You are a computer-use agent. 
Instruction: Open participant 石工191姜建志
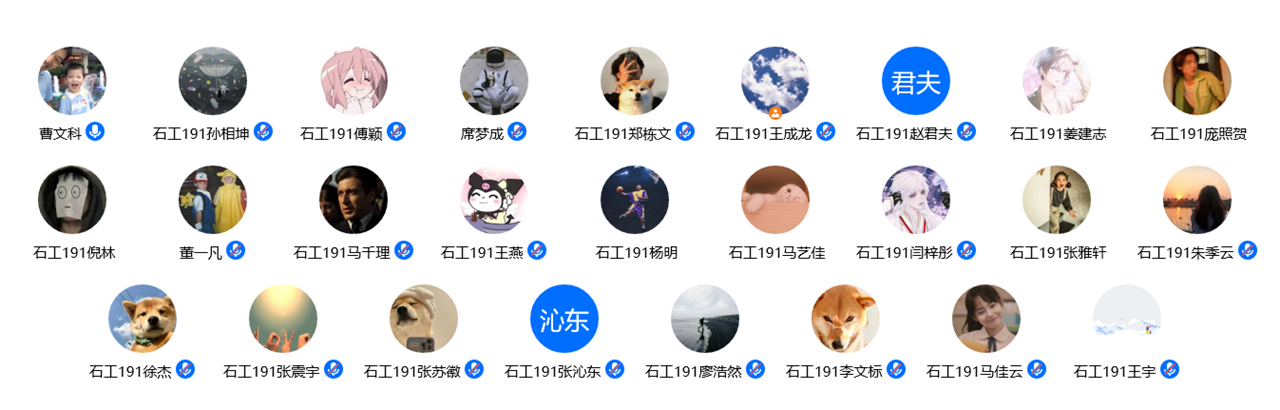[1057, 81]
